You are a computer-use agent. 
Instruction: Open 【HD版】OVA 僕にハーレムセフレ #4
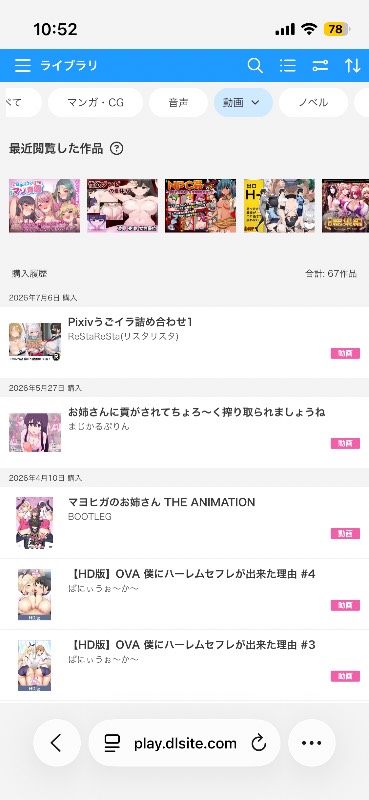click(x=184, y=594)
